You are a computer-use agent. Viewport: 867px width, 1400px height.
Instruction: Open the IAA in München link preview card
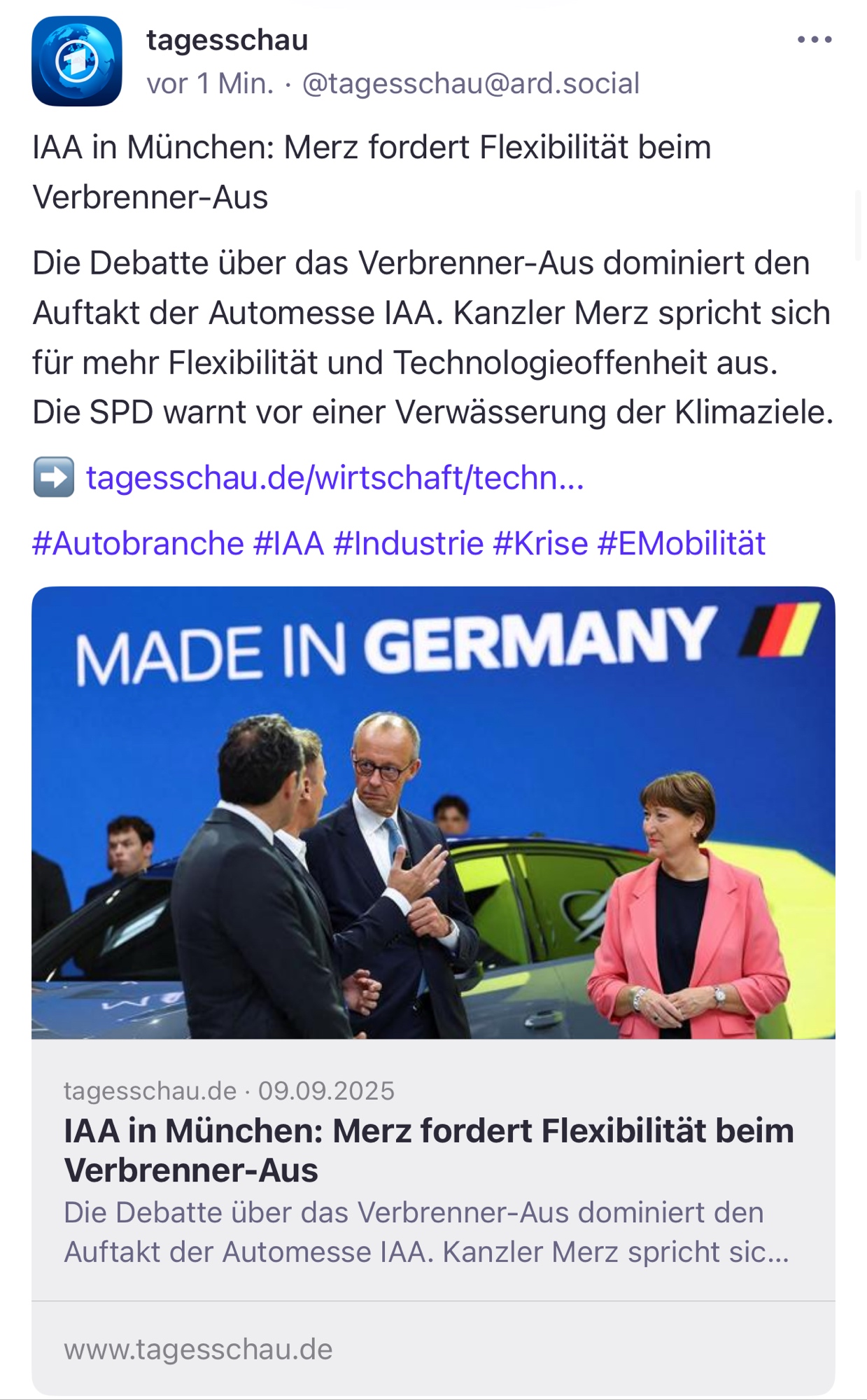coord(432,1155)
